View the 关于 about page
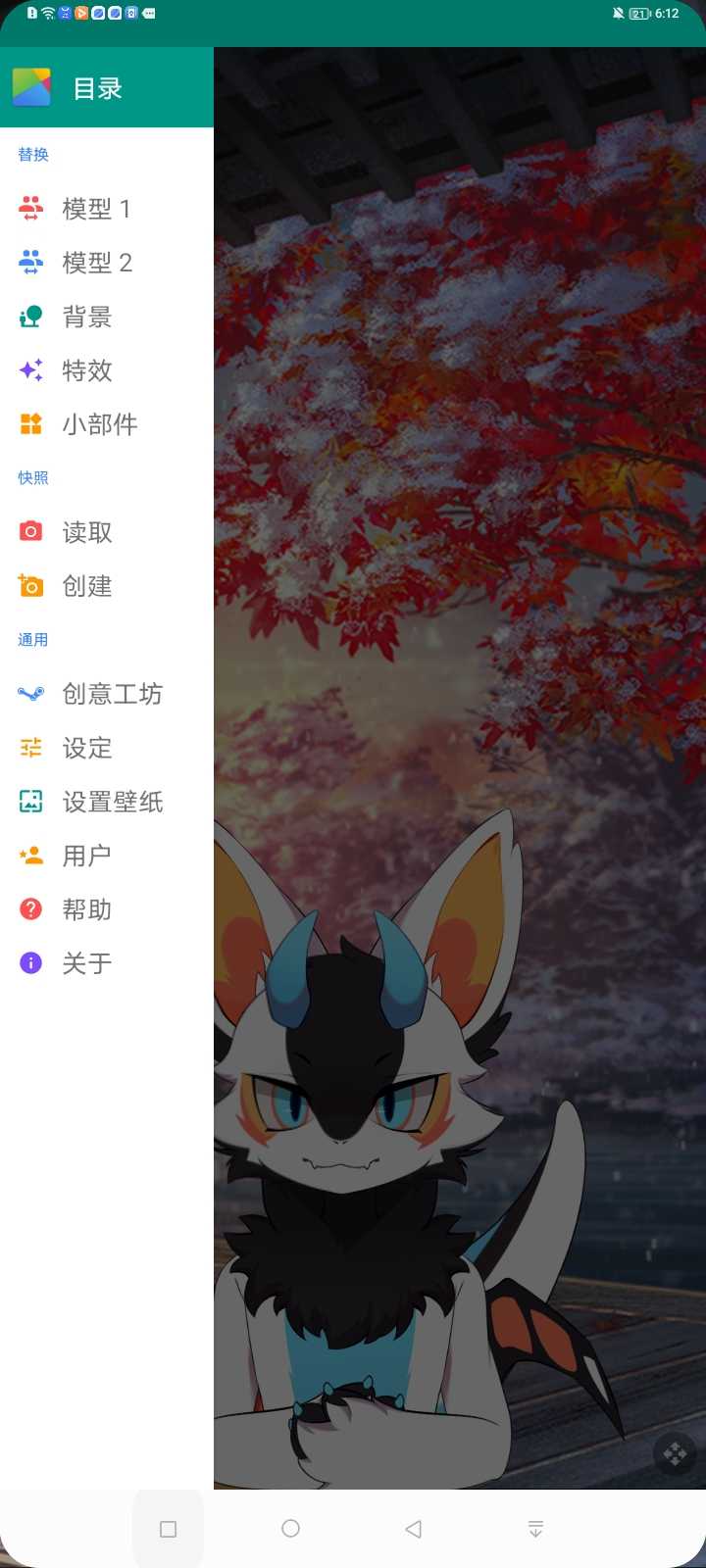The image size is (706, 1568). [x=86, y=963]
